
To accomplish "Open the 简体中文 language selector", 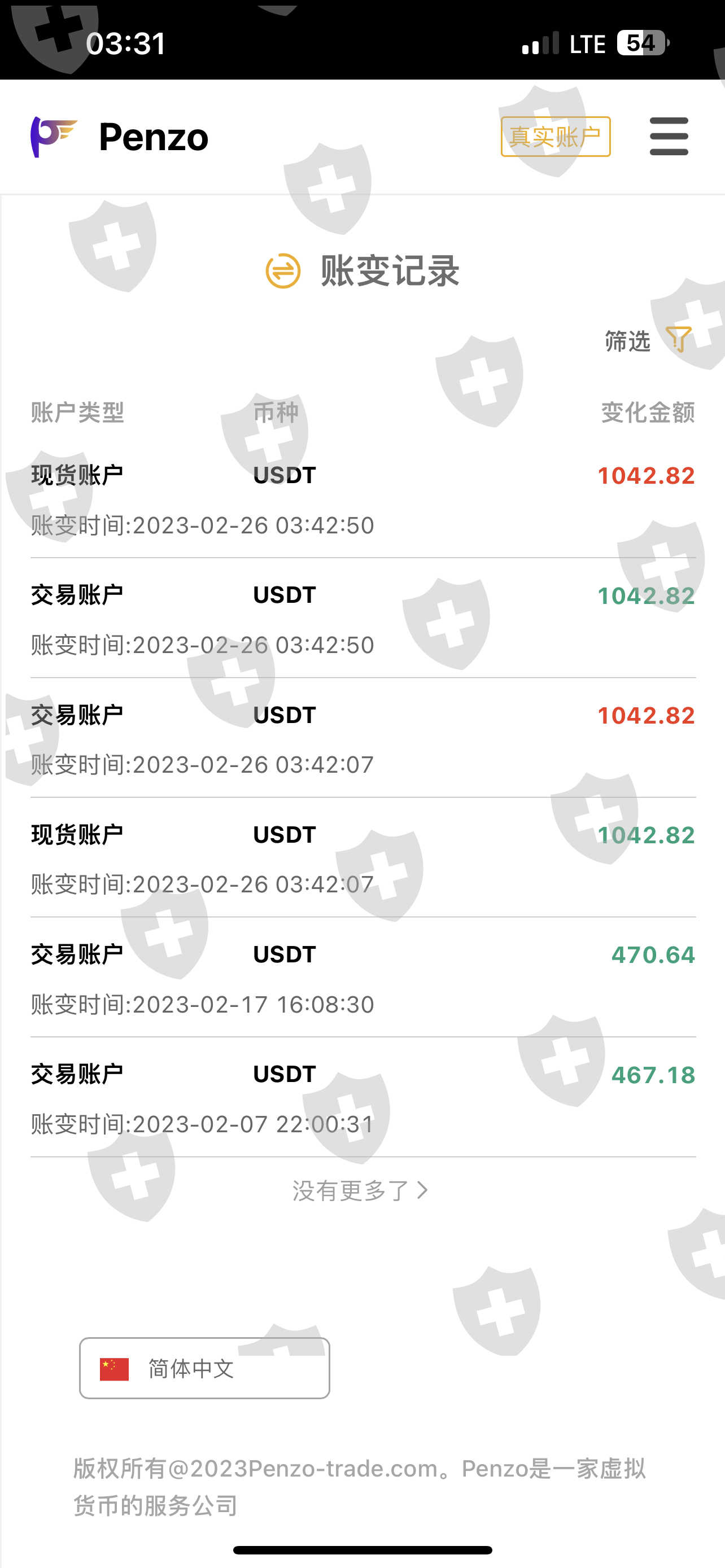I will (x=204, y=1368).
